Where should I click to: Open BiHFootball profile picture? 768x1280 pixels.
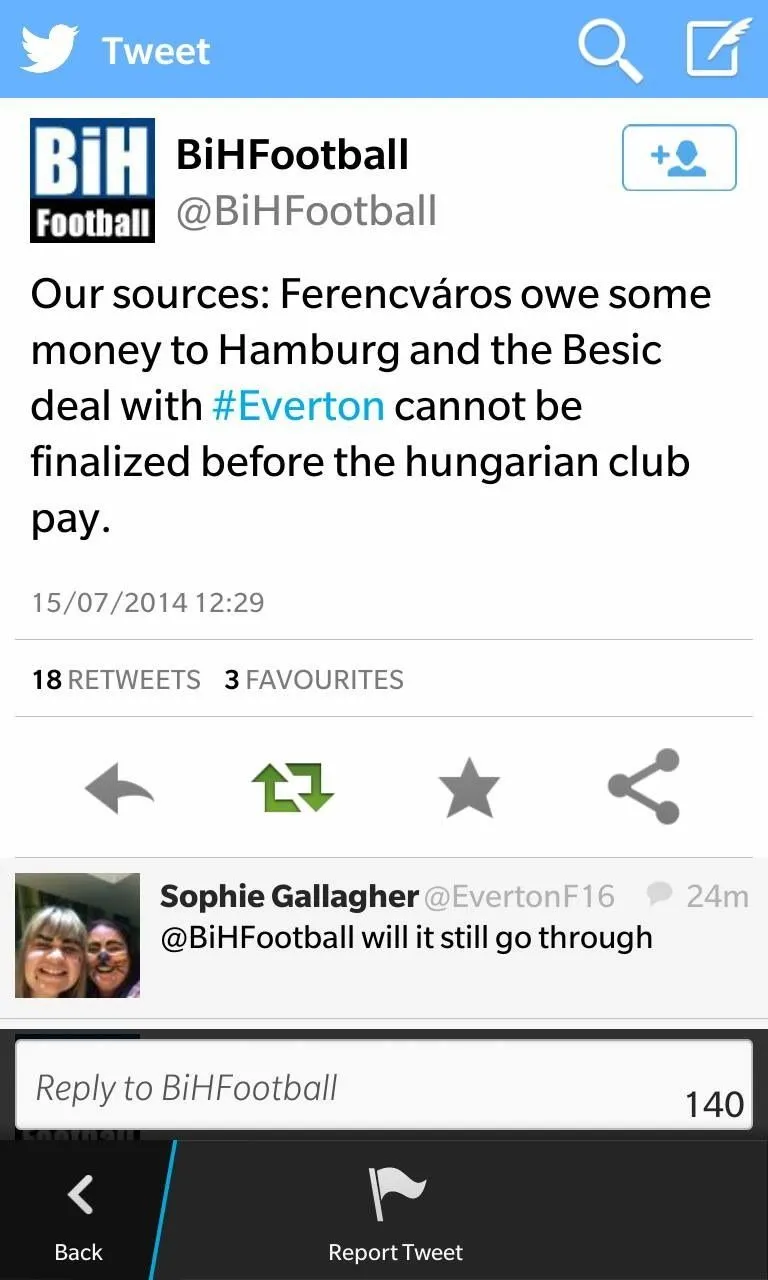point(92,180)
